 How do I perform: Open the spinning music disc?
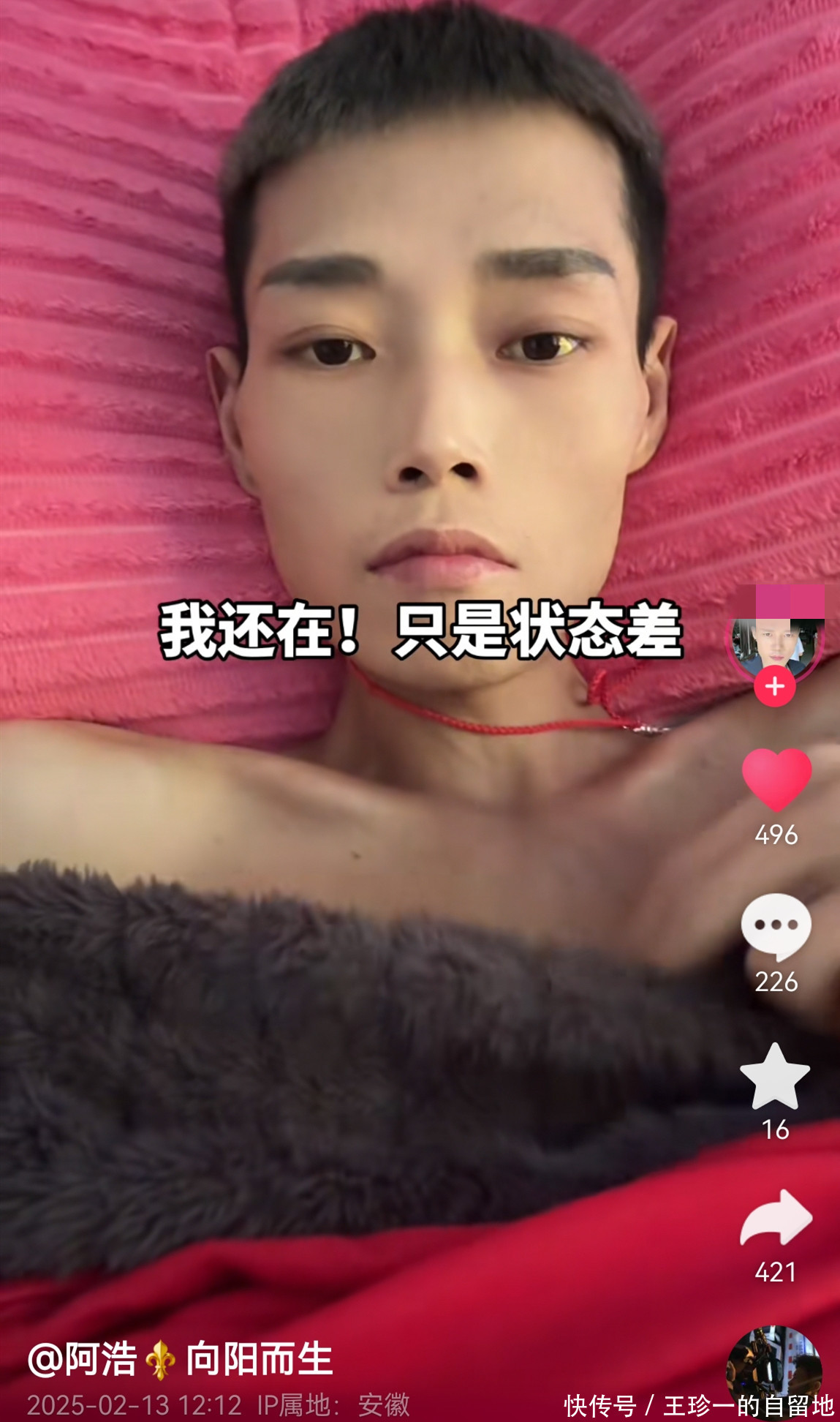tap(774, 1368)
